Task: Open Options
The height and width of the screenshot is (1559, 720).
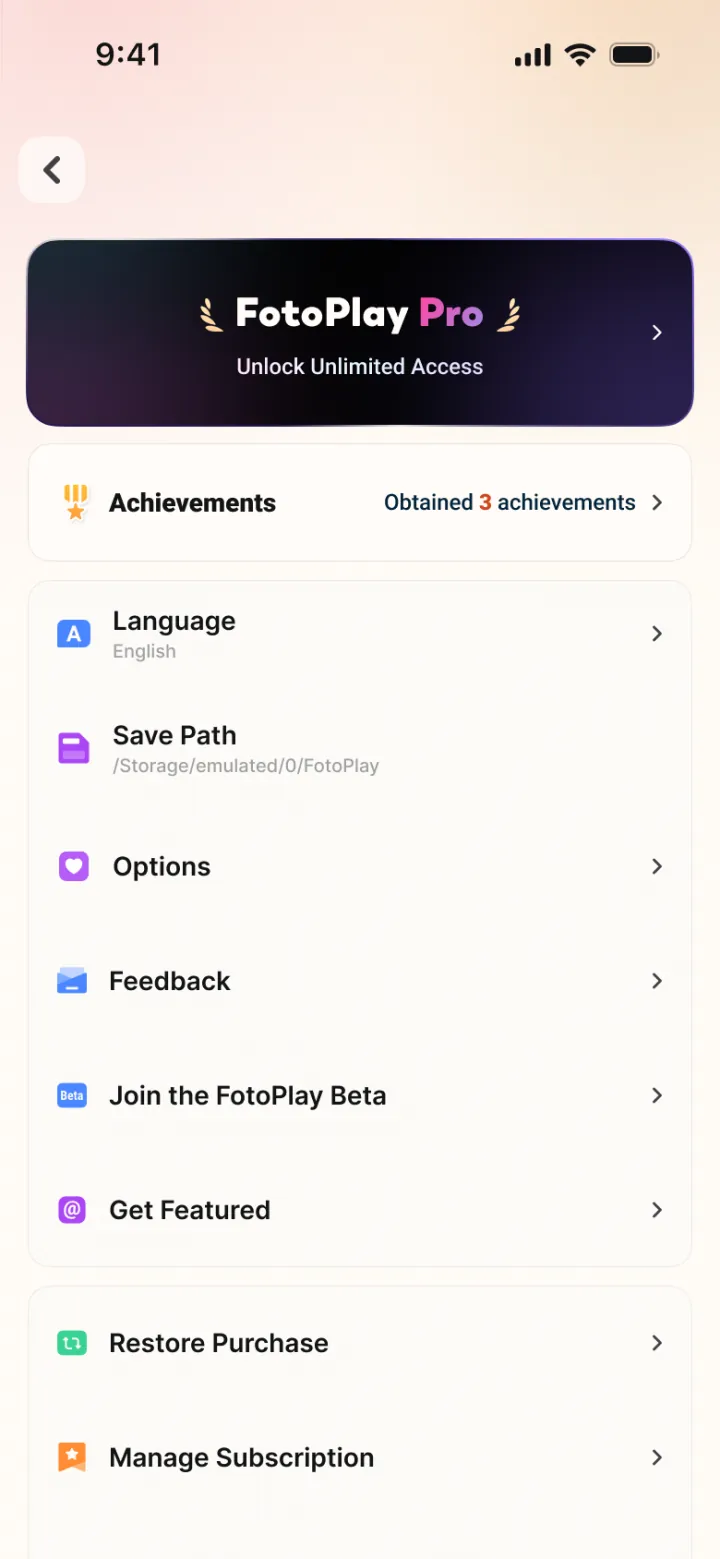Action: (360, 866)
